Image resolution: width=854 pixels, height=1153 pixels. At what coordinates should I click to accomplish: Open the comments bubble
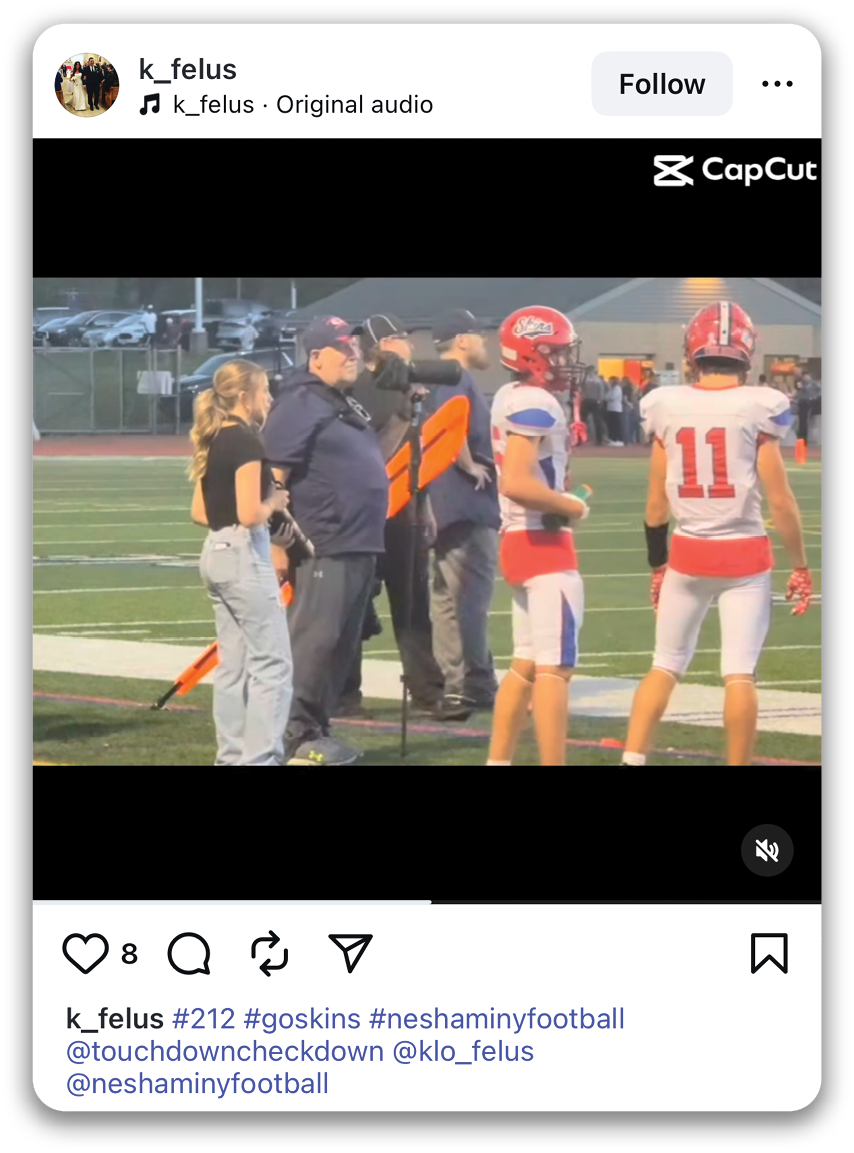click(189, 954)
